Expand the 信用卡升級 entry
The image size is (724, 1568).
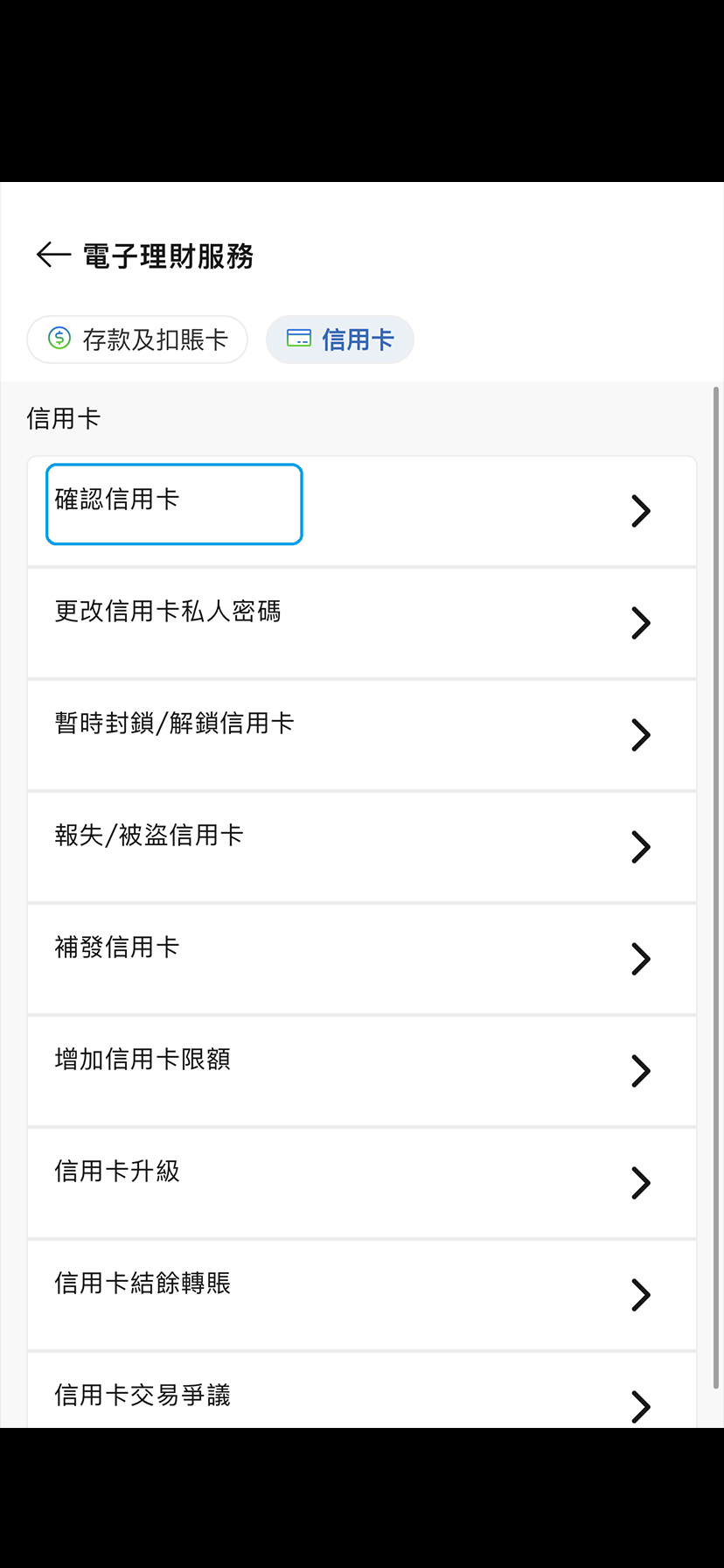coord(362,1183)
